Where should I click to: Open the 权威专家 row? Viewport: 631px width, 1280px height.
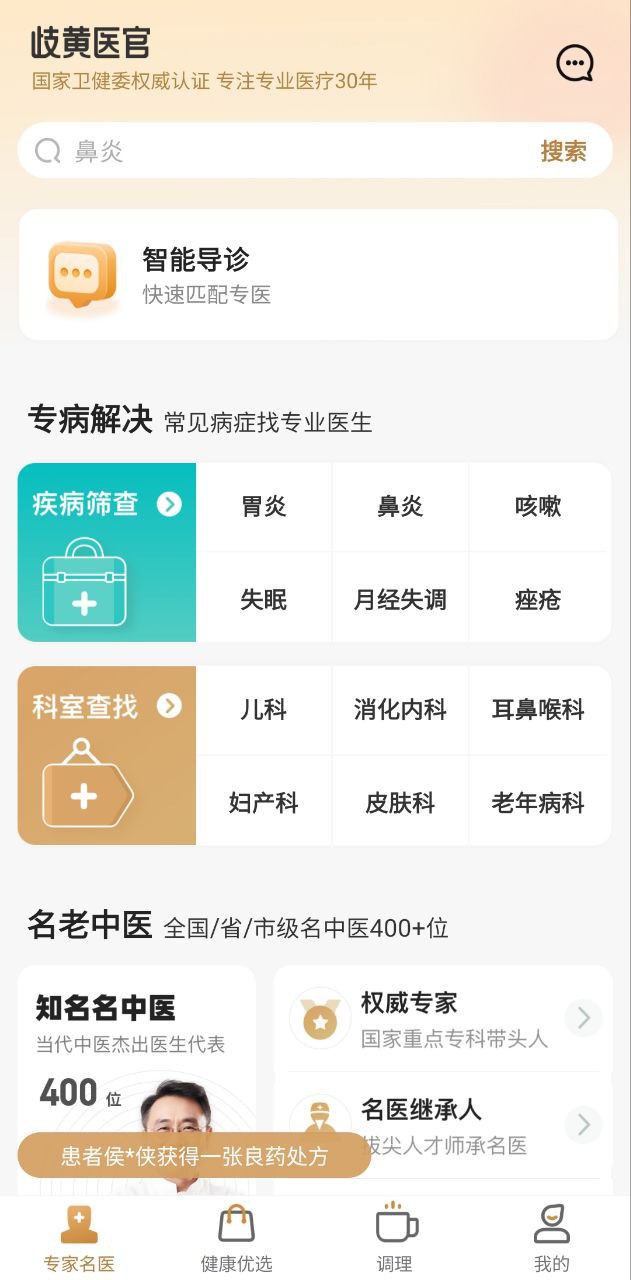tap(443, 1018)
